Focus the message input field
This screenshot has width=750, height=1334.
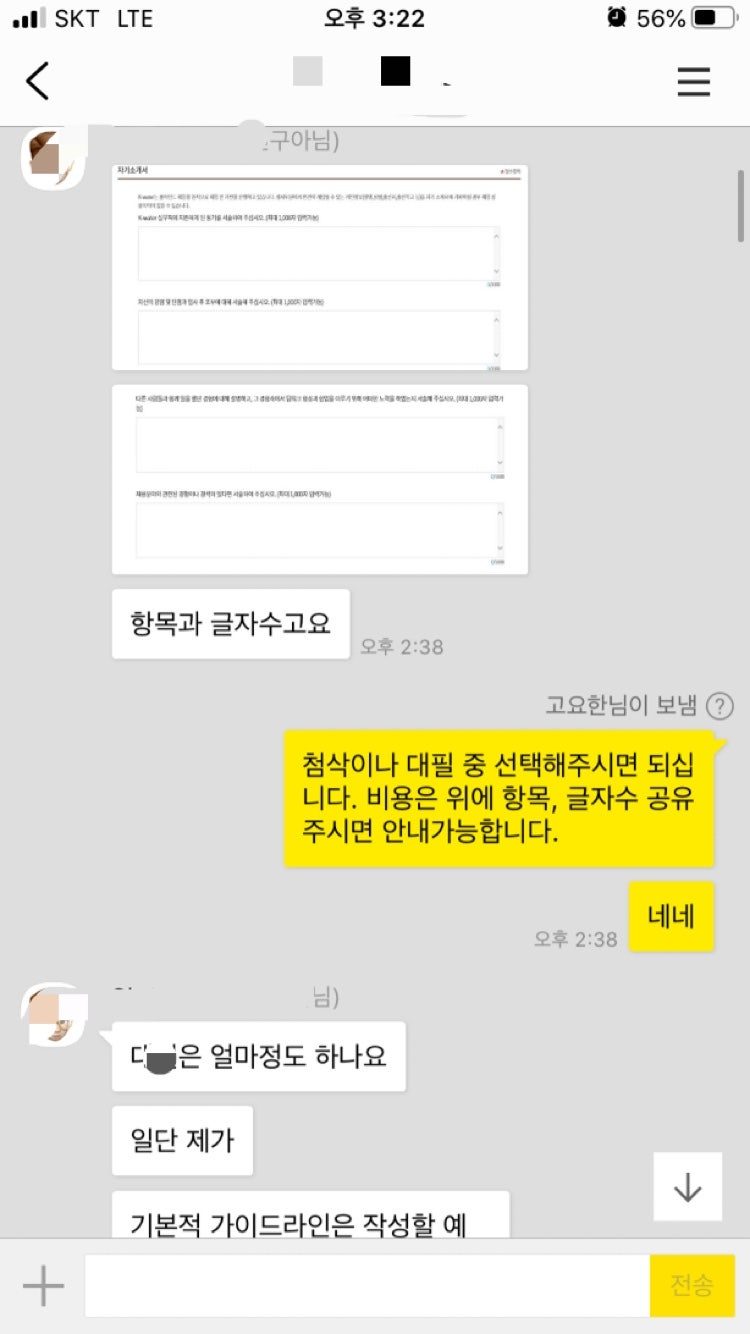(366, 1286)
